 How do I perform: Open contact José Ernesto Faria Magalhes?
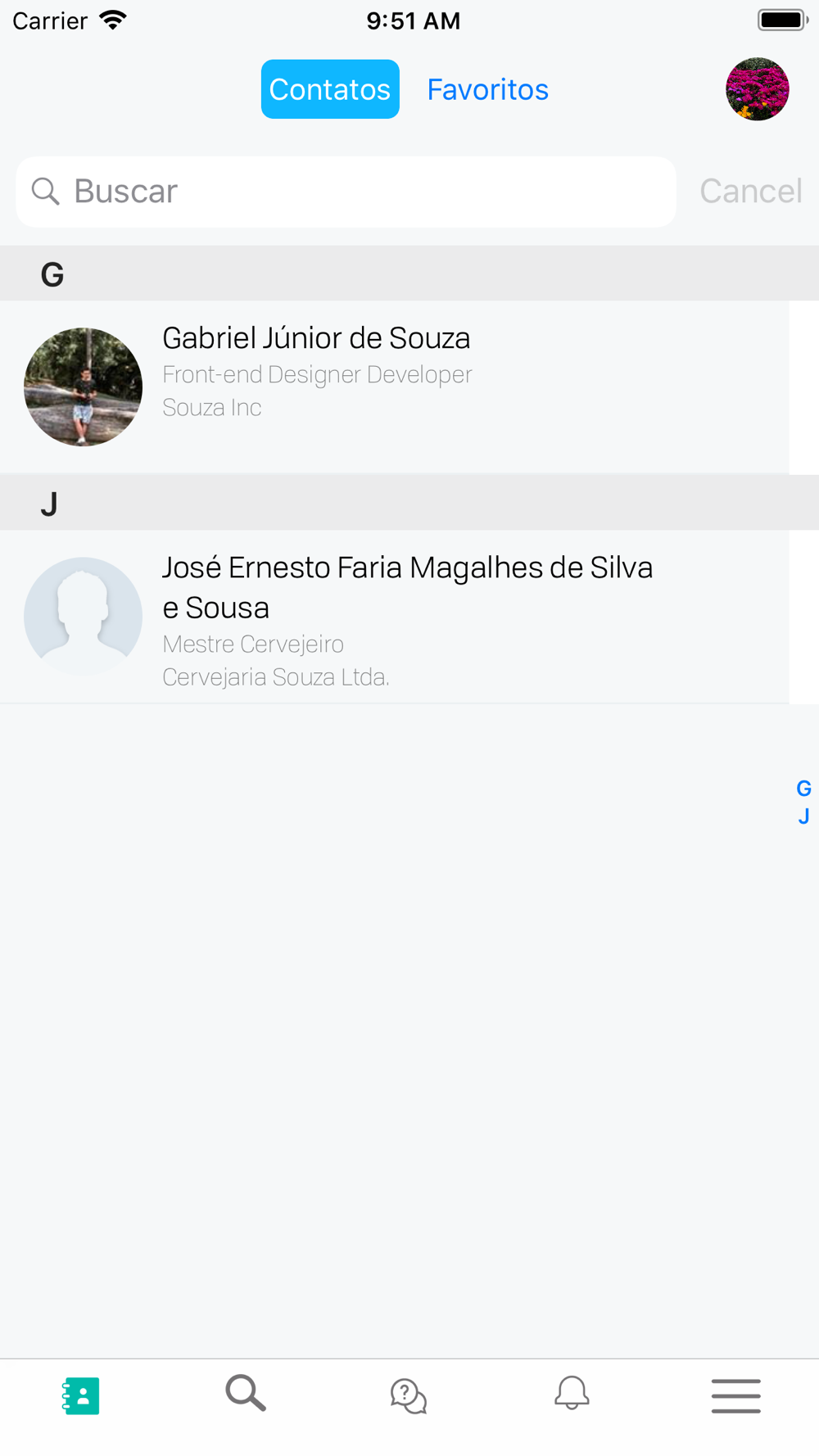(x=395, y=617)
